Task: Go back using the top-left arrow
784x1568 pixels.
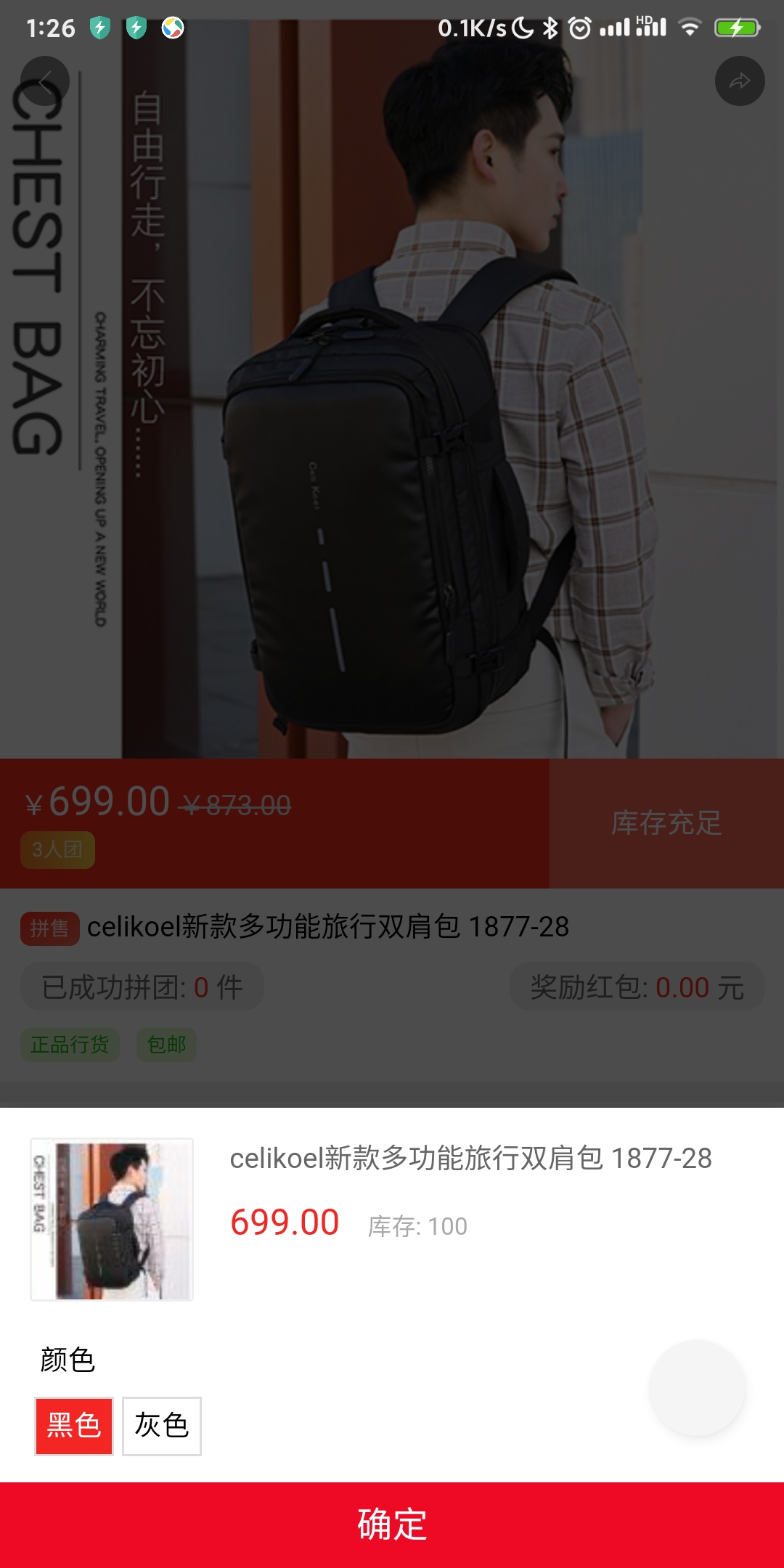Action: [x=45, y=81]
